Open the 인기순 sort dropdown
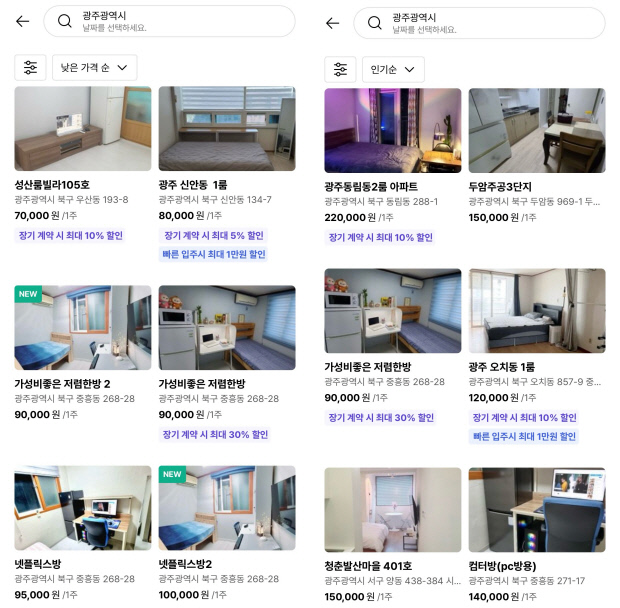Viewport: 620px width, 608px height. (x=393, y=69)
